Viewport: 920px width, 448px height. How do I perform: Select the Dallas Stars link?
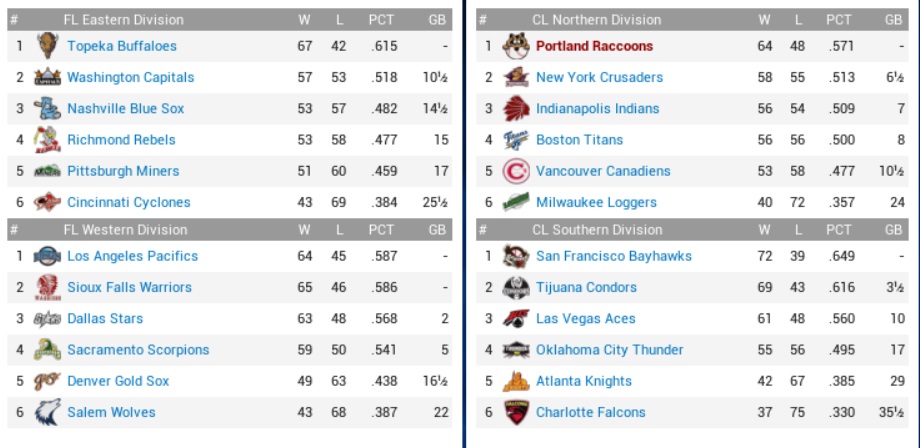click(105, 318)
